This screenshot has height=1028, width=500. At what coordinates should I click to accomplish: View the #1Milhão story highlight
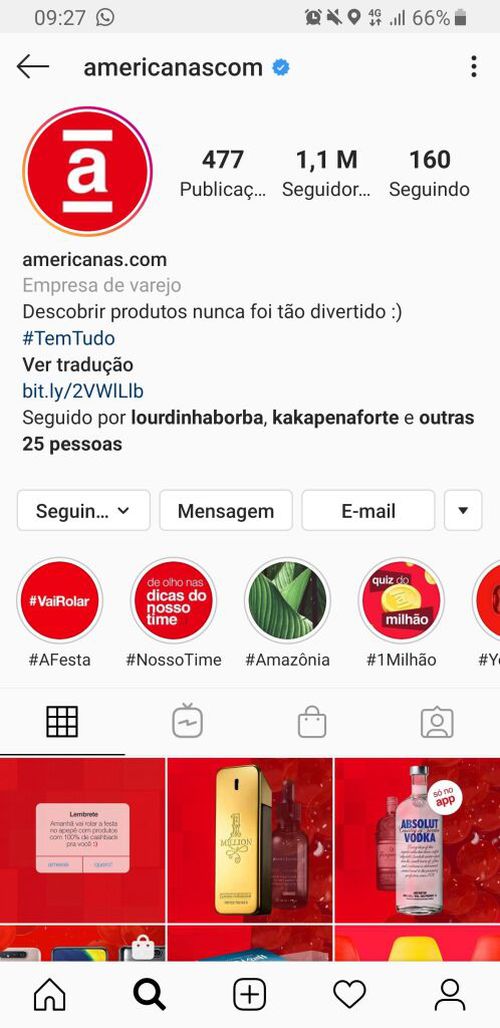click(x=402, y=601)
